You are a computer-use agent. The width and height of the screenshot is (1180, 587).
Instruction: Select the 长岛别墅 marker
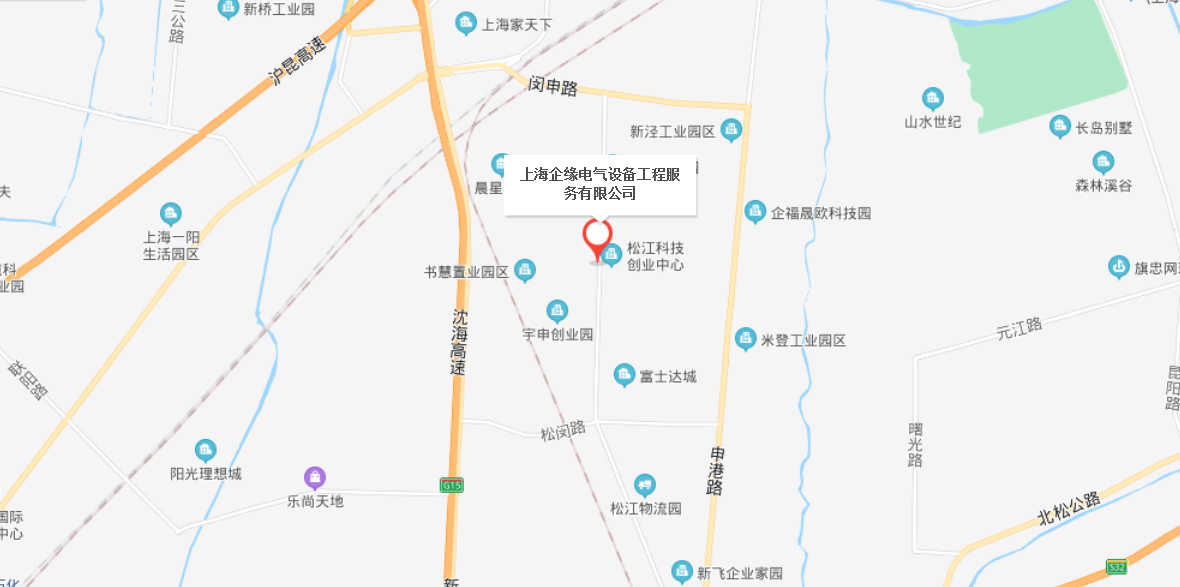[x=1060, y=127]
